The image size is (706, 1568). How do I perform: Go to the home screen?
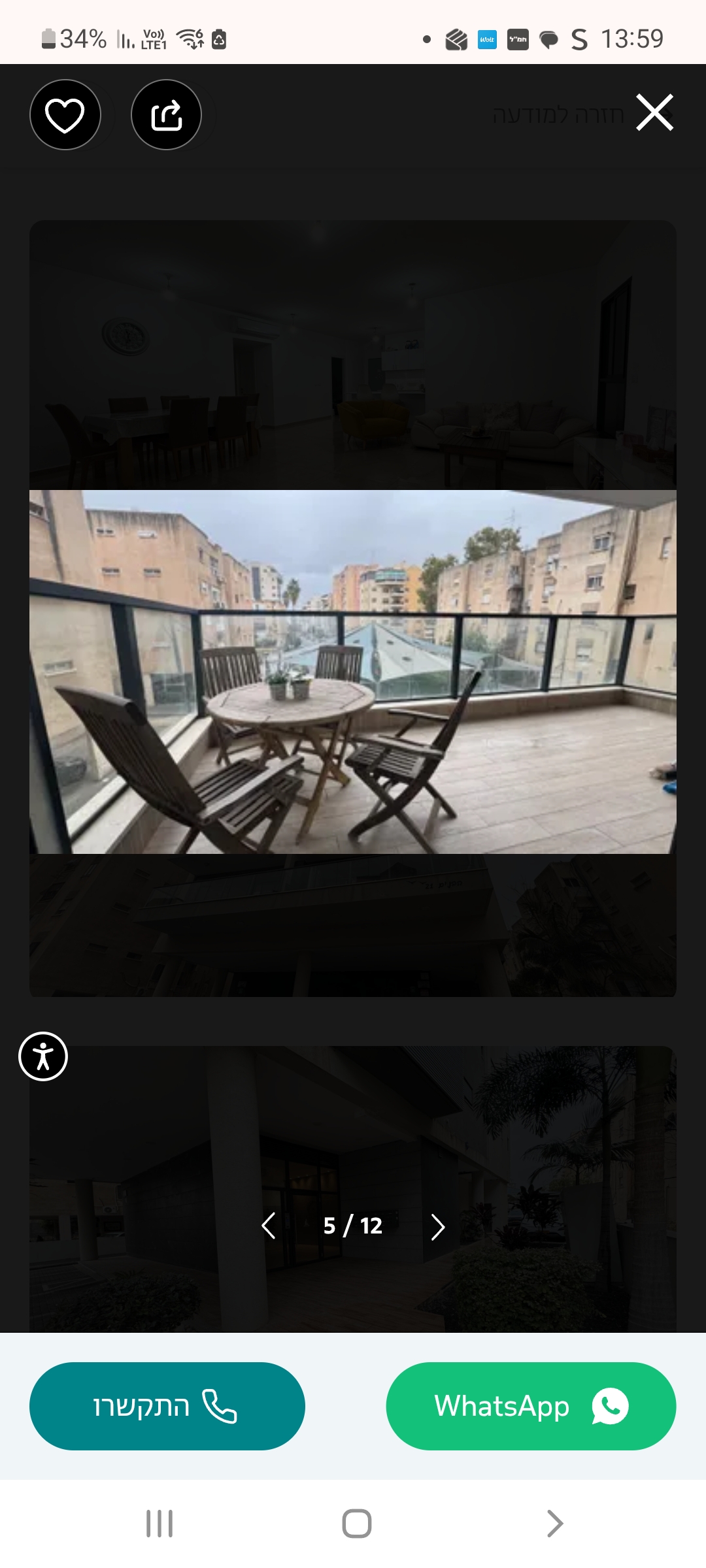point(357,1524)
